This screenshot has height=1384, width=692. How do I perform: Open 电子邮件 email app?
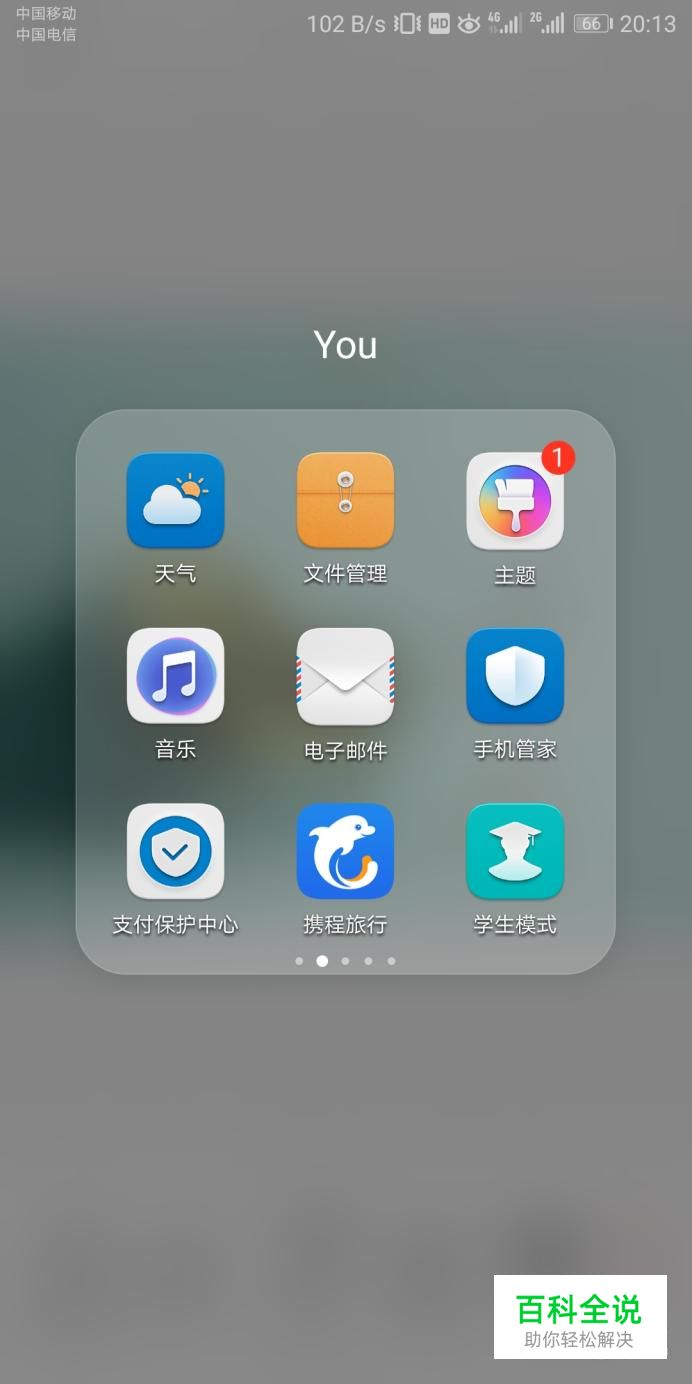(345, 677)
